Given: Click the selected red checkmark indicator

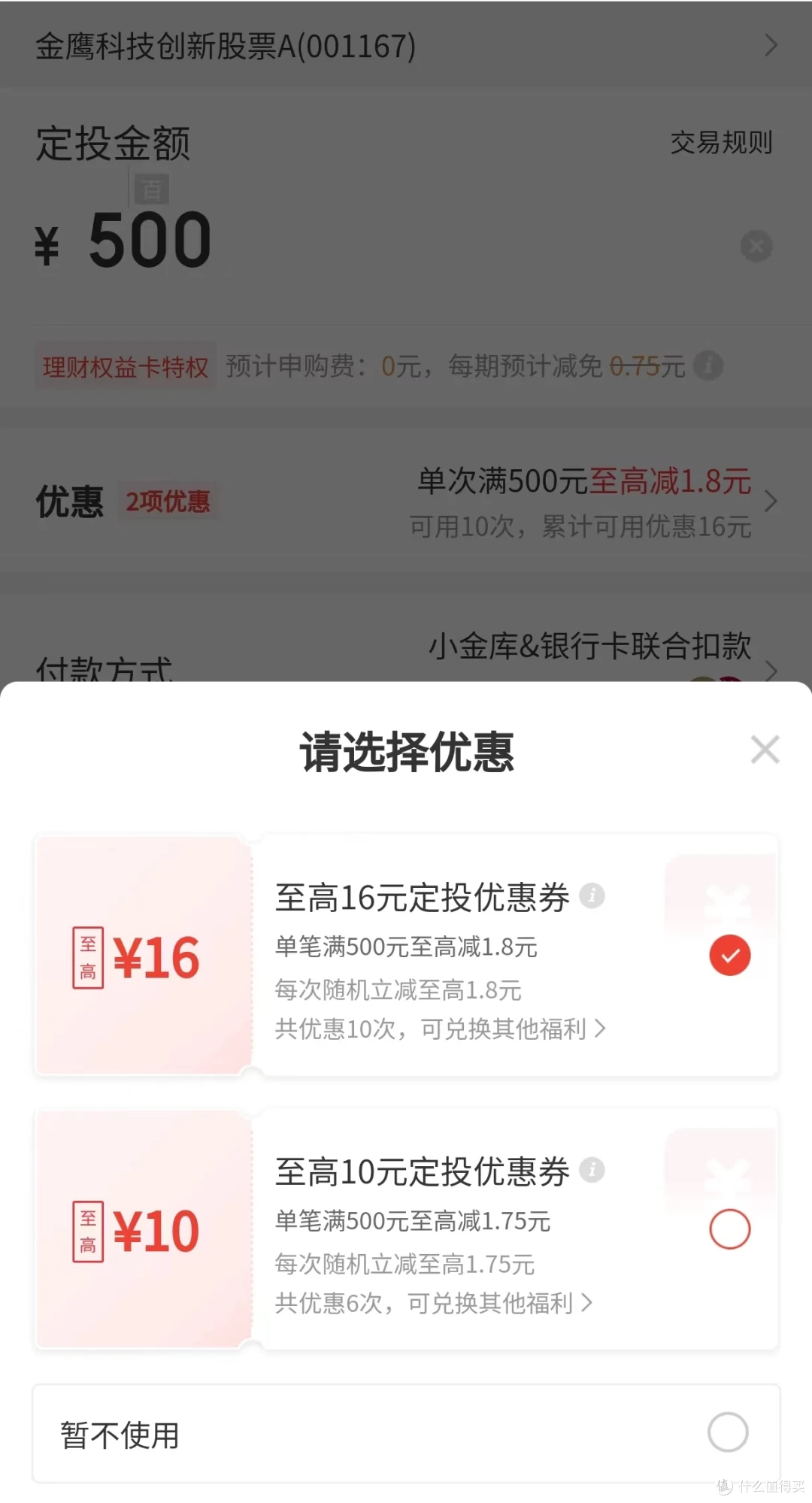Looking at the screenshot, I should tap(730, 955).
